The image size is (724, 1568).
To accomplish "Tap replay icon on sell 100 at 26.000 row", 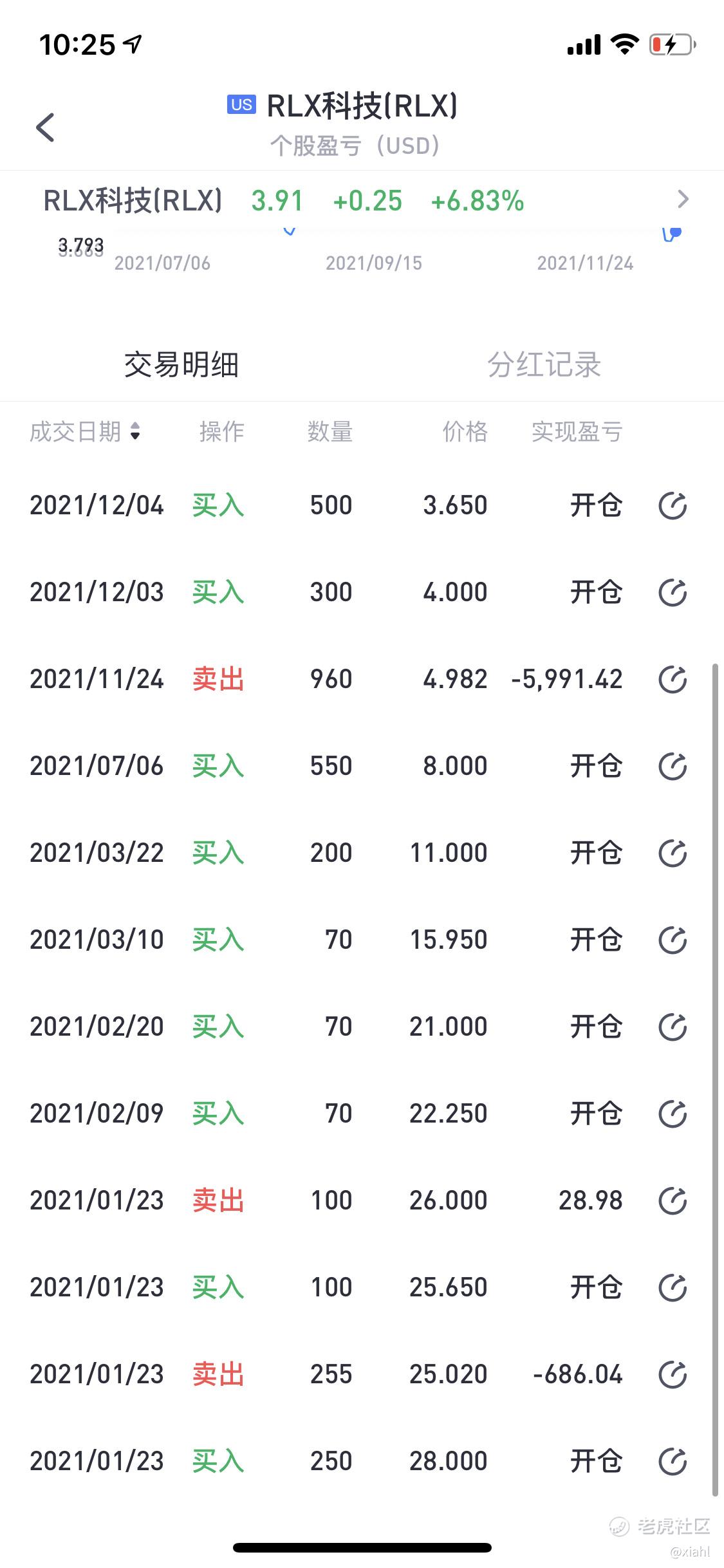I will (673, 1201).
